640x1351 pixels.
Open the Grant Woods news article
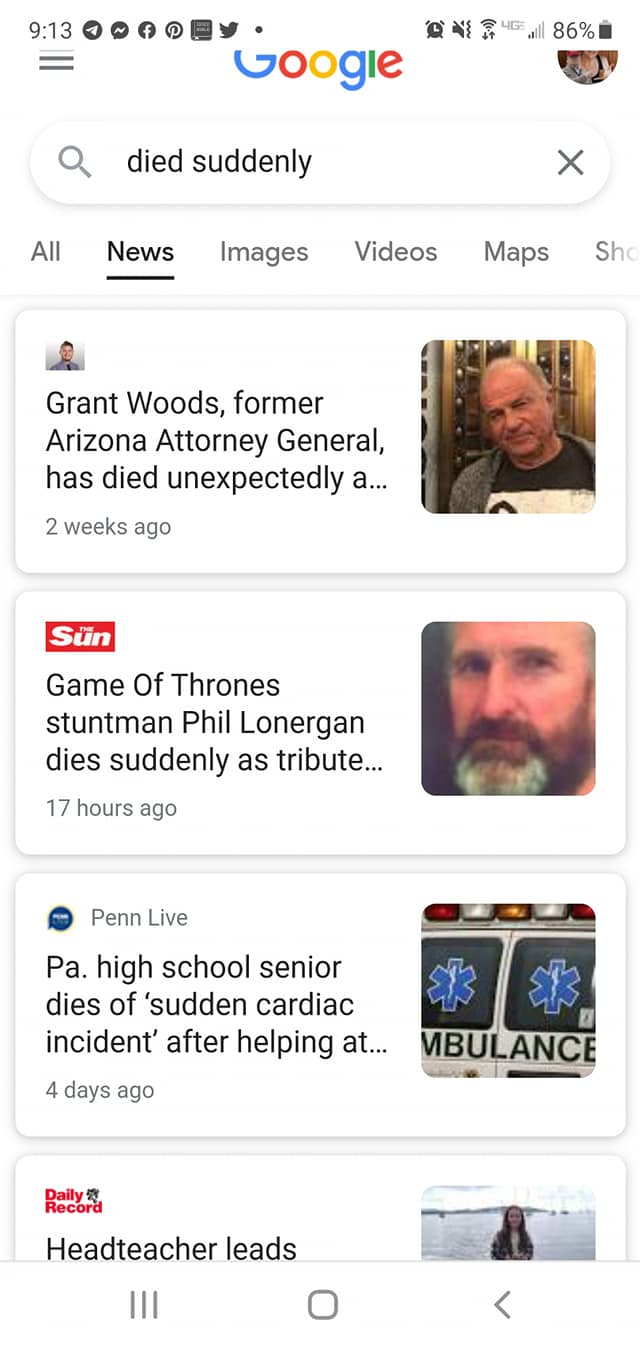[215, 441]
